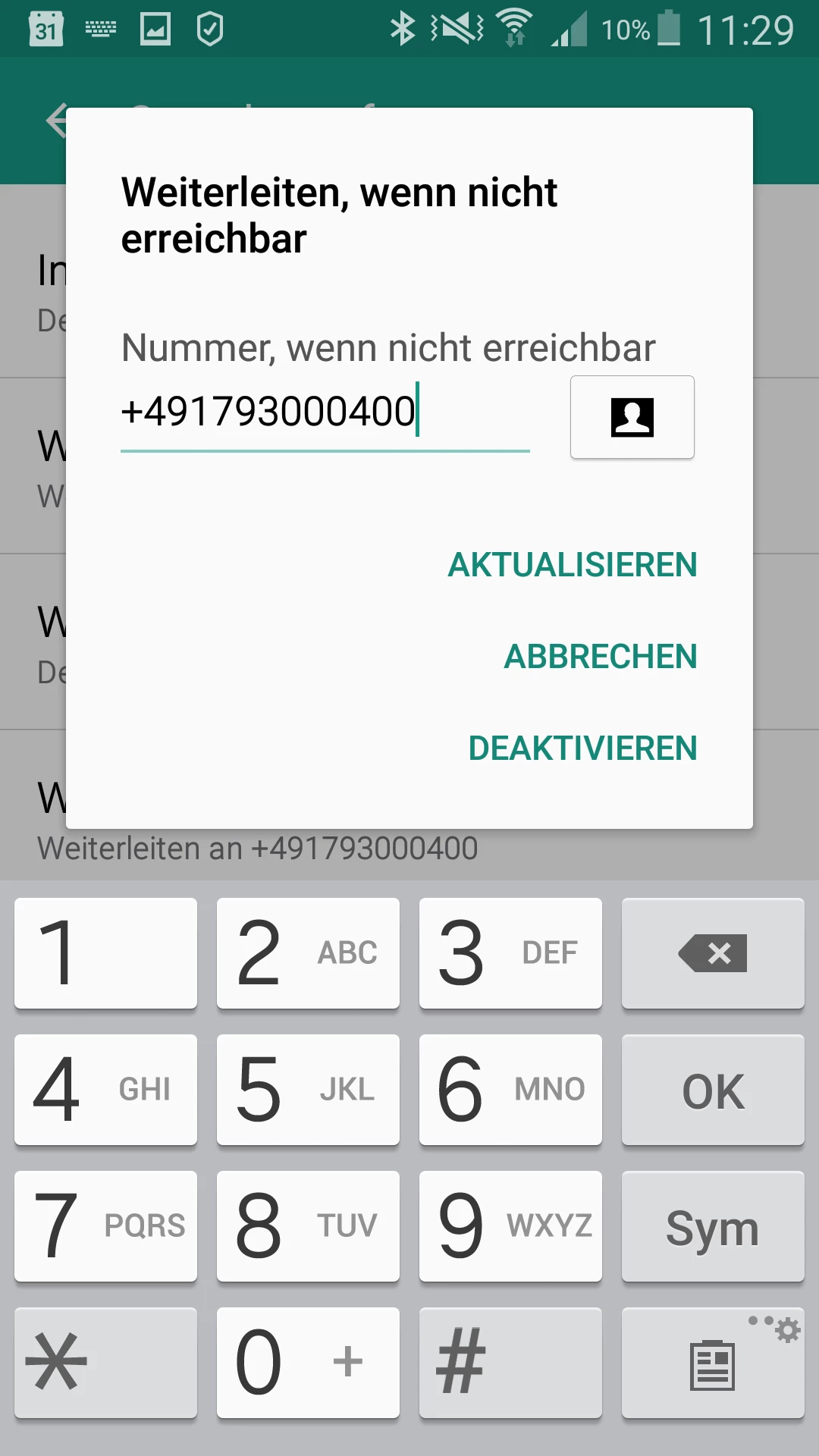Delete last digit with backspace key
Screen dimensions: 819x1456
point(712,953)
